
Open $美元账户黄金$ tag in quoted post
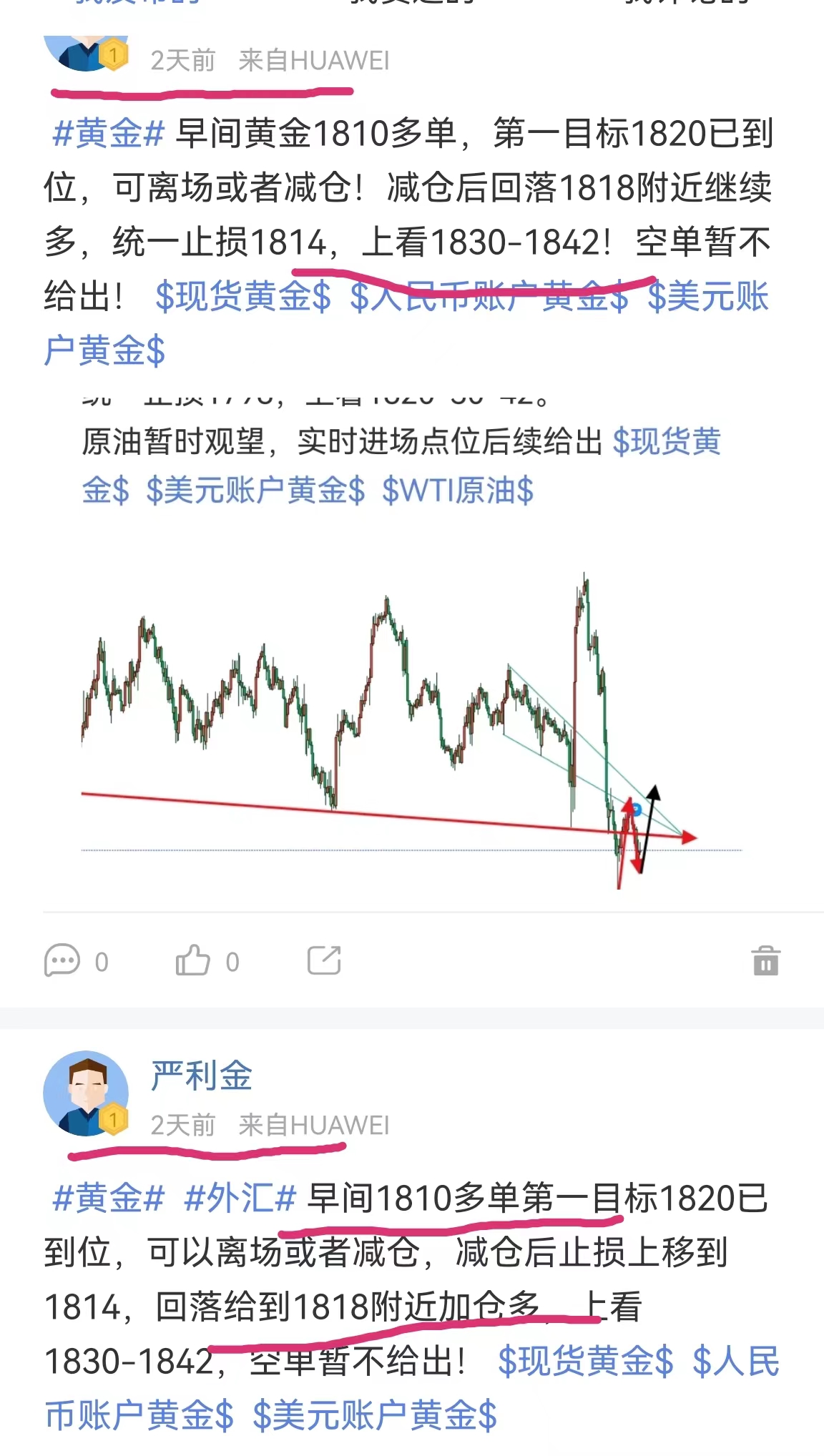coord(255,491)
